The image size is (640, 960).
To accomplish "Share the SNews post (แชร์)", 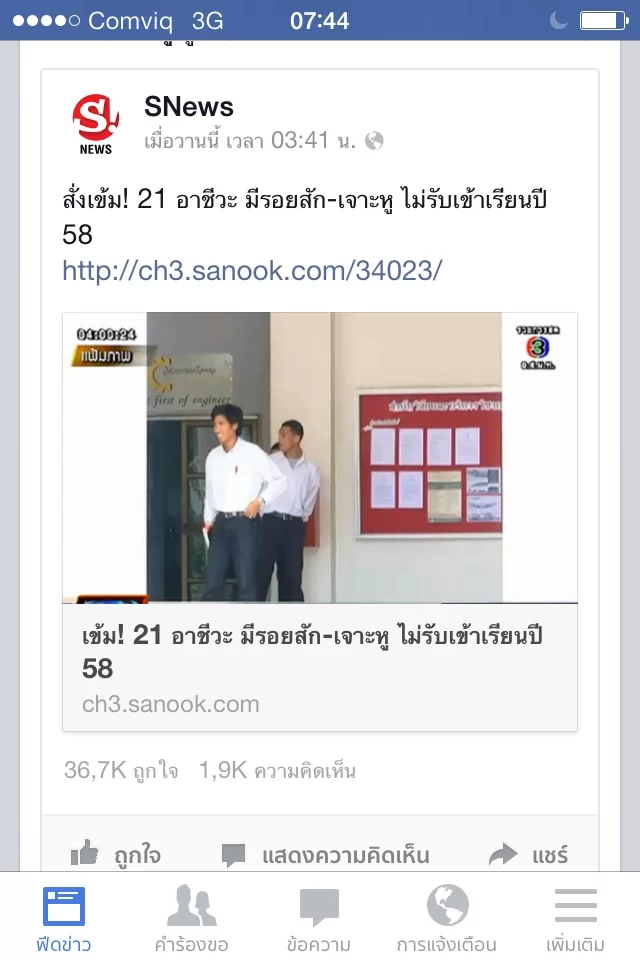I will coord(528,855).
